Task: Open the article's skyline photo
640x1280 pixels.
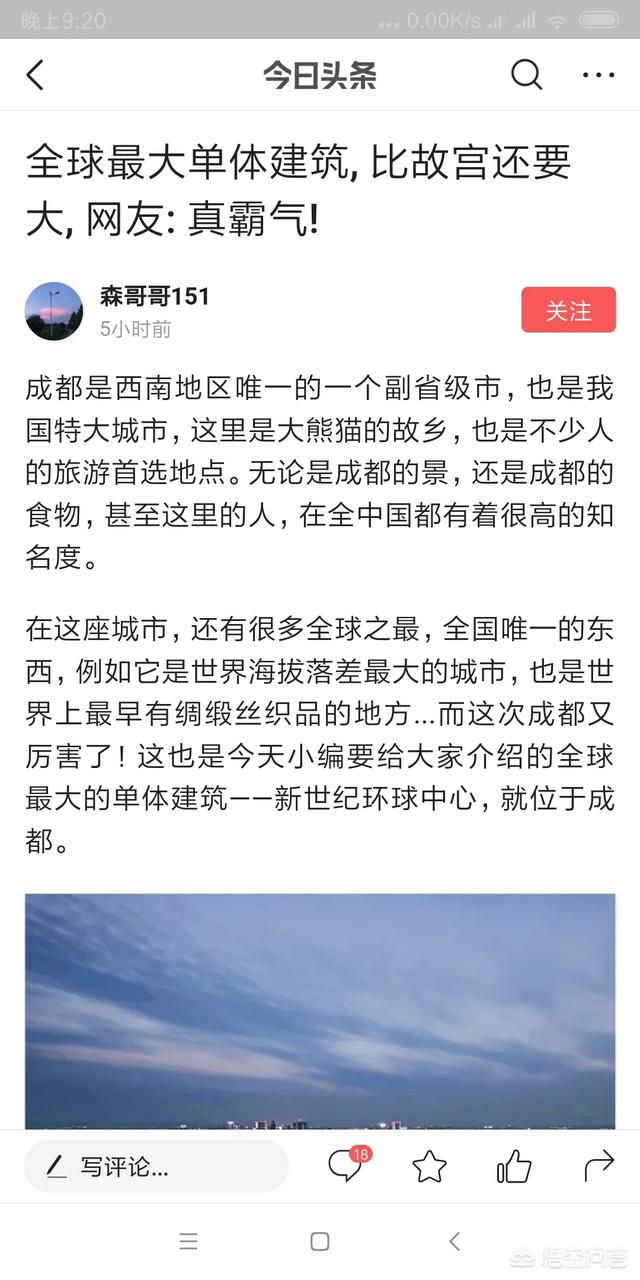Action: (x=320, y=1010)
